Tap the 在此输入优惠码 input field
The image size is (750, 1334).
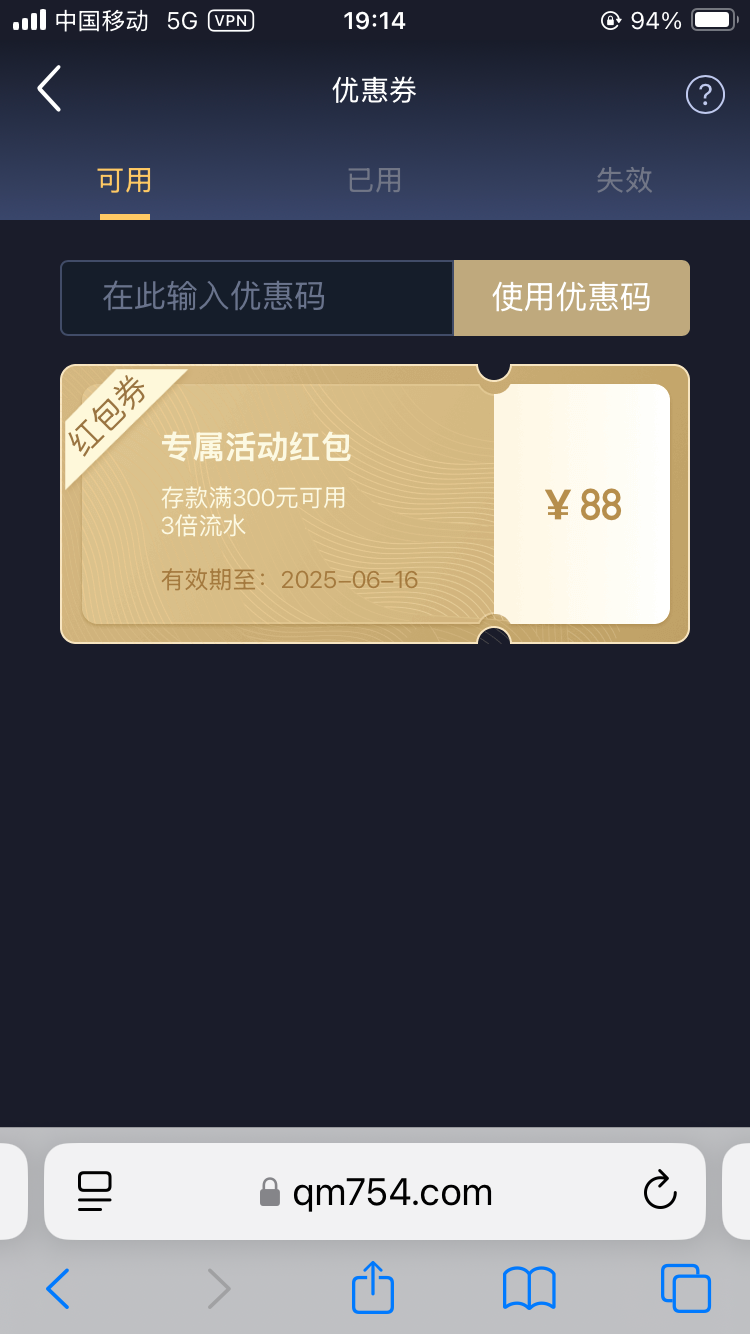257,298
